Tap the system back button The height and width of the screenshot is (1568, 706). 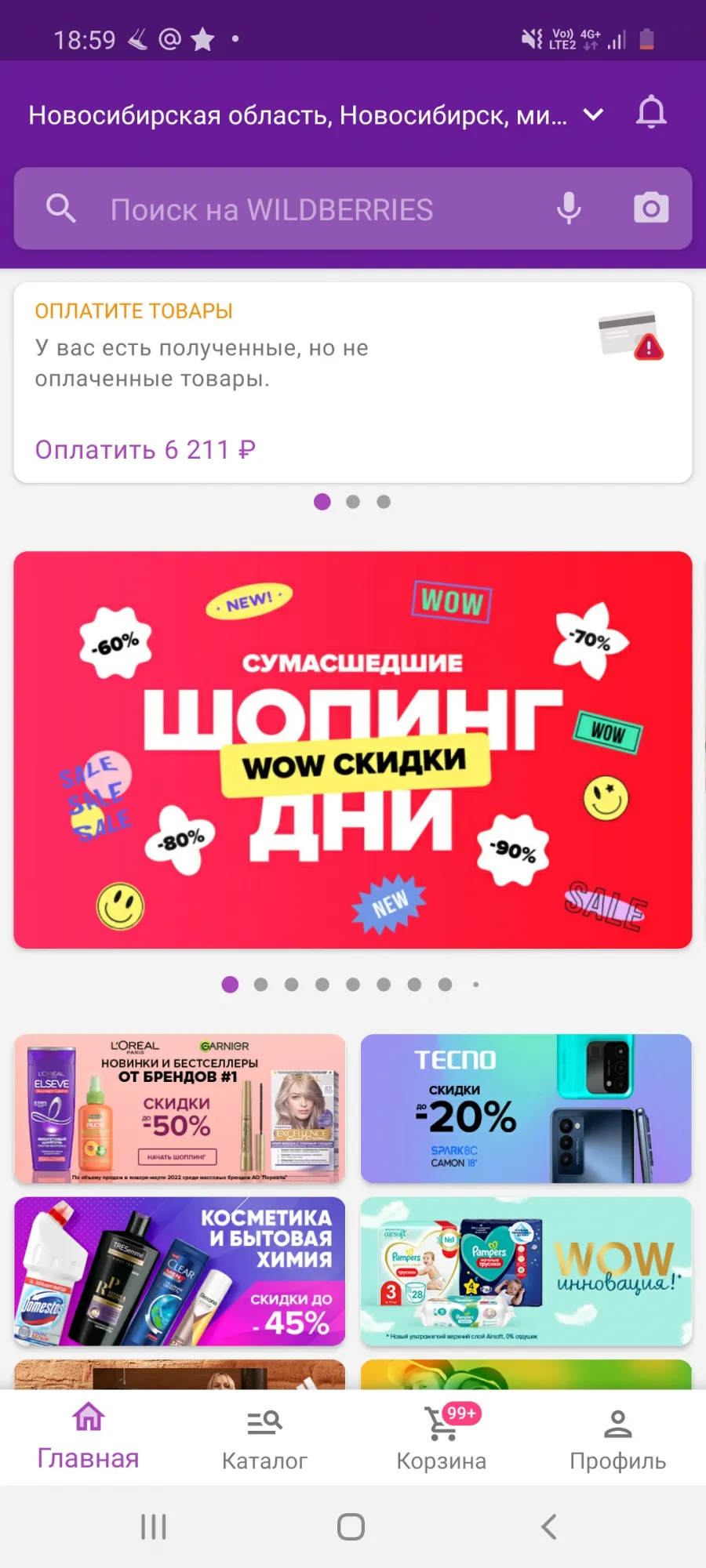click(549, 1526)
